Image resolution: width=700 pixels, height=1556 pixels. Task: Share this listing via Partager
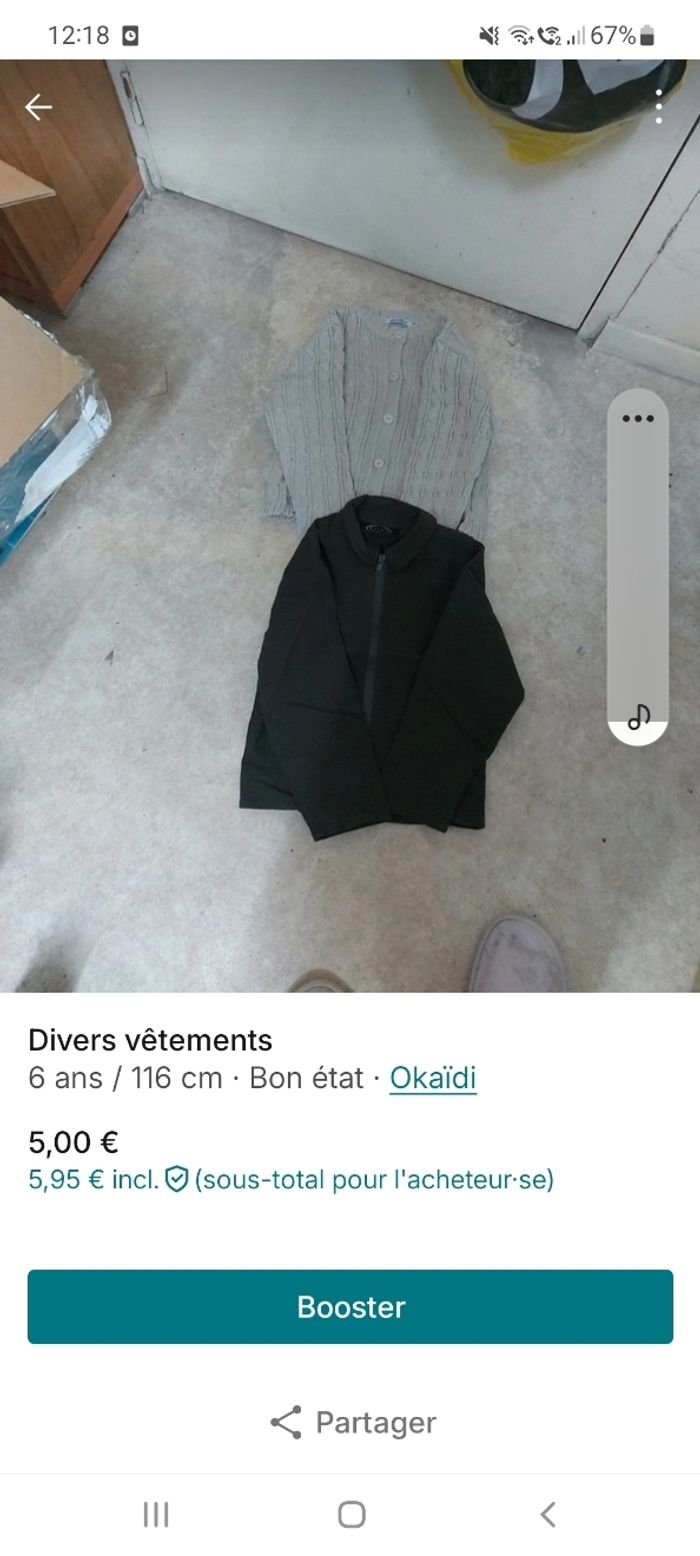[x=352, y=1422]
